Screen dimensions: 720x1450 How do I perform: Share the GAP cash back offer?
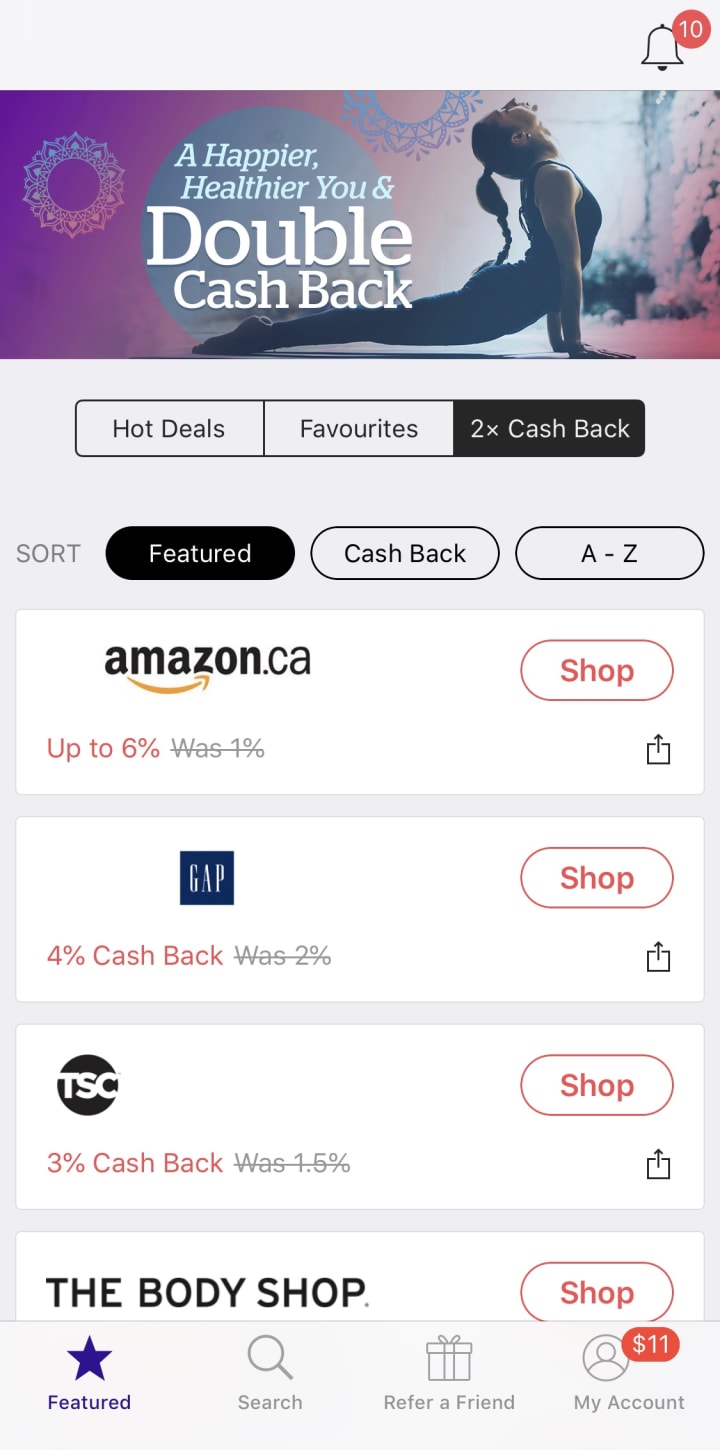pos(658,957)
